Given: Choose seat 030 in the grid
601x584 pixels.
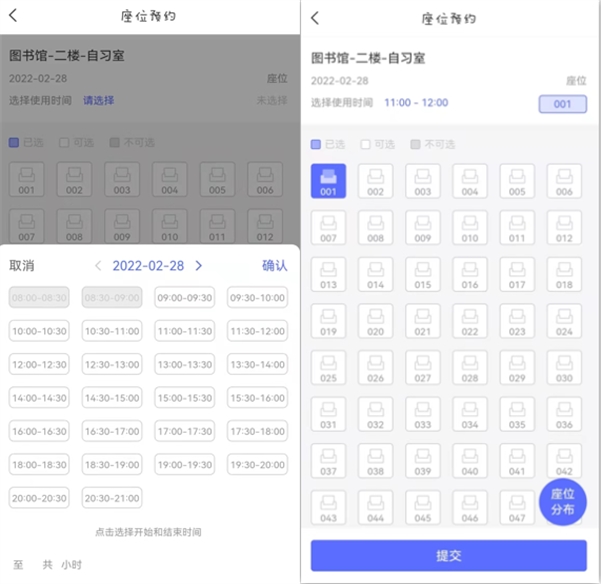Looking at the screenshot, I should [x=564, y=367].
